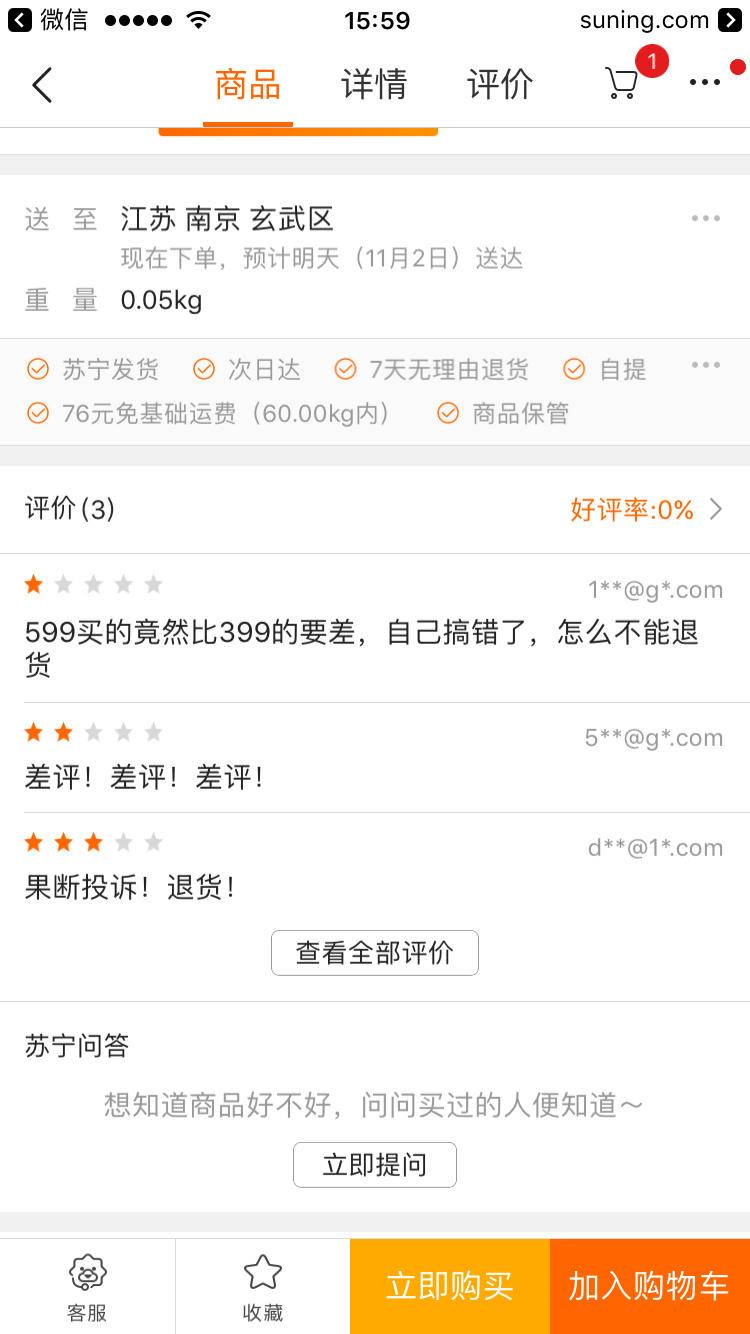The width and height of the screenshot is (750, 1334).
Task: Switch to the 详情 tab
Action: (373, 85)
